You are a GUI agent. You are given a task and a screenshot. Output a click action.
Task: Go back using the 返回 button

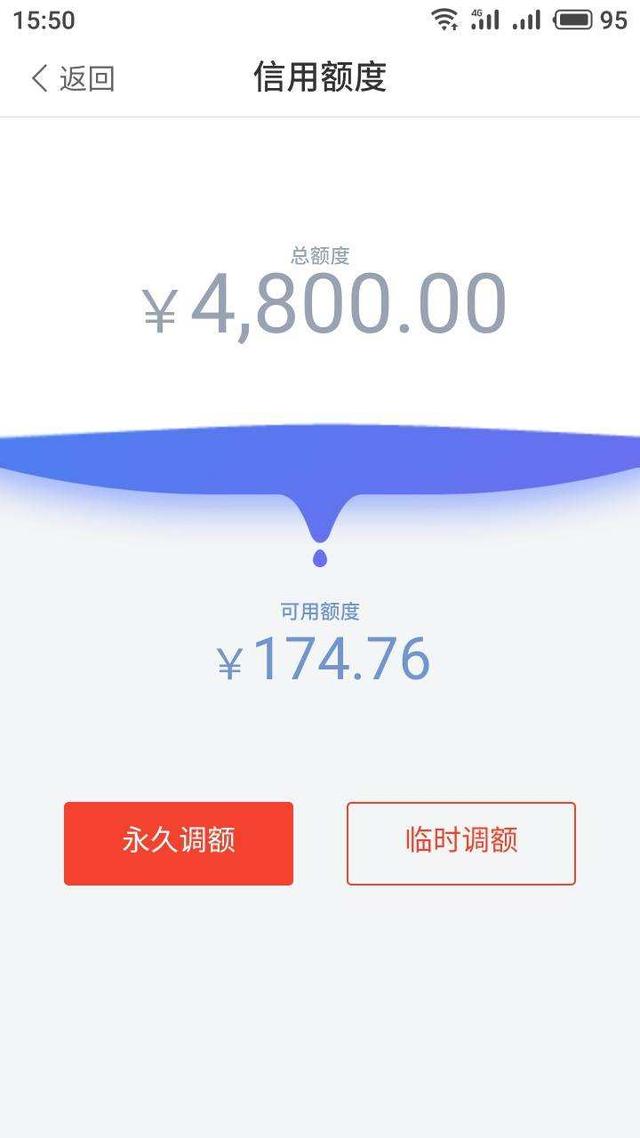73,78
